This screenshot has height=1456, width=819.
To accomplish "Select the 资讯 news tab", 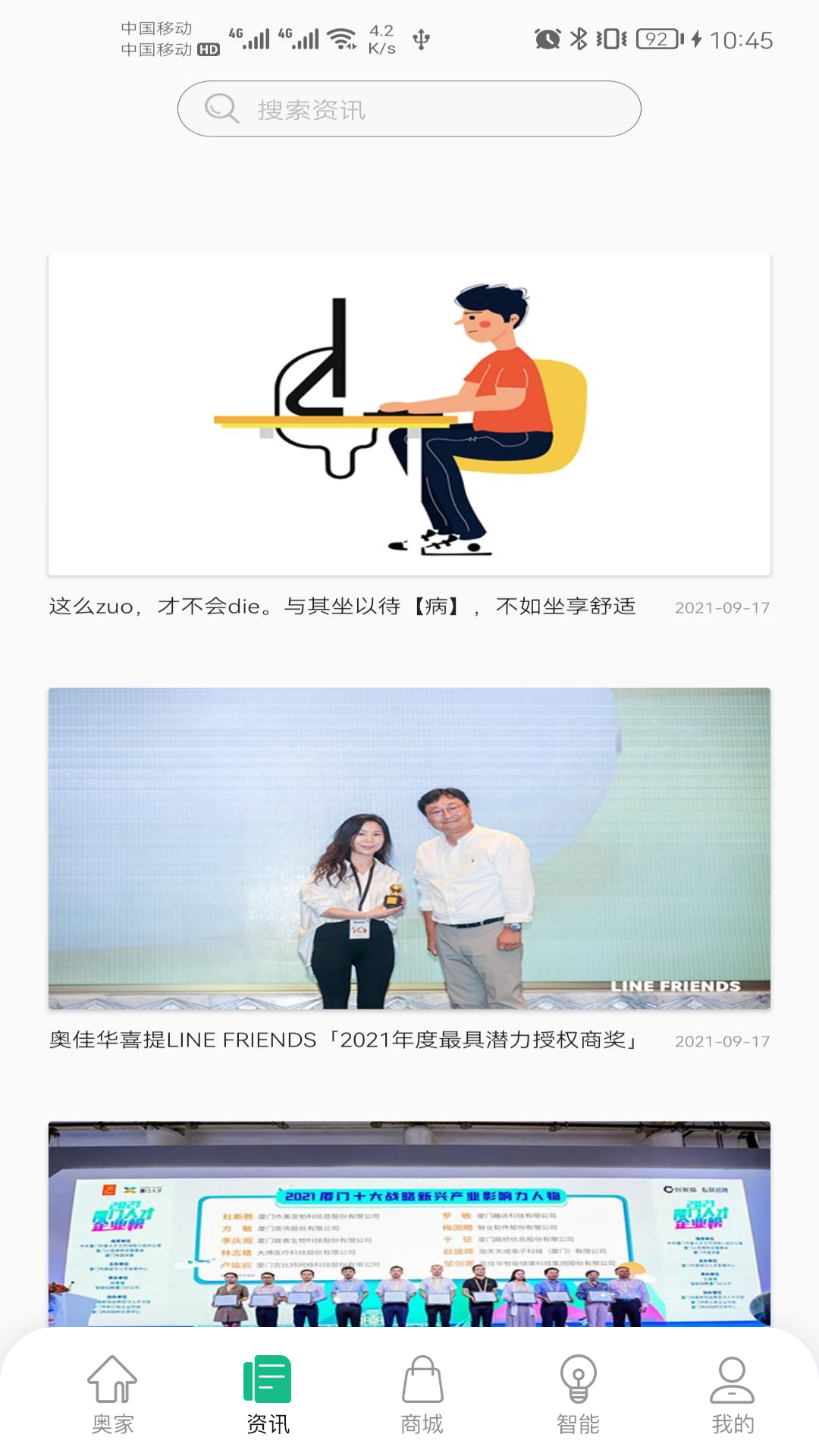I will 268,1395.
